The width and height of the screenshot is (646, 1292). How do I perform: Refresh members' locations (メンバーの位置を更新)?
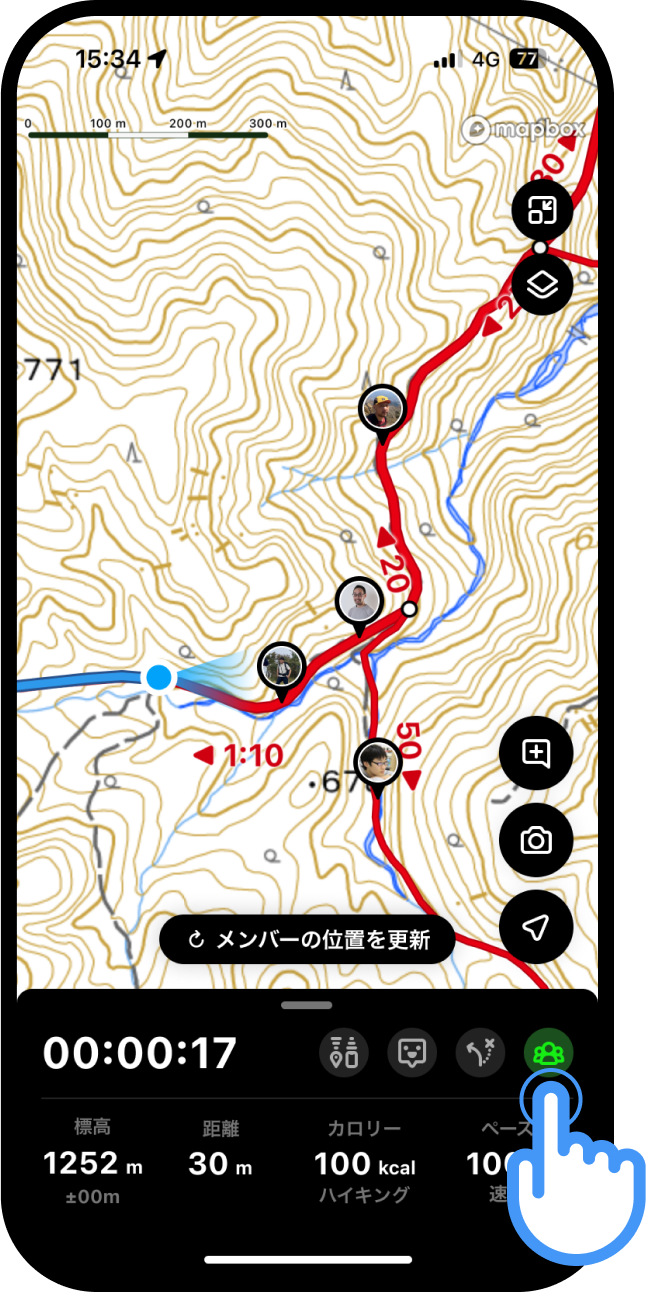pyautogui.click(x=307, y=940)
